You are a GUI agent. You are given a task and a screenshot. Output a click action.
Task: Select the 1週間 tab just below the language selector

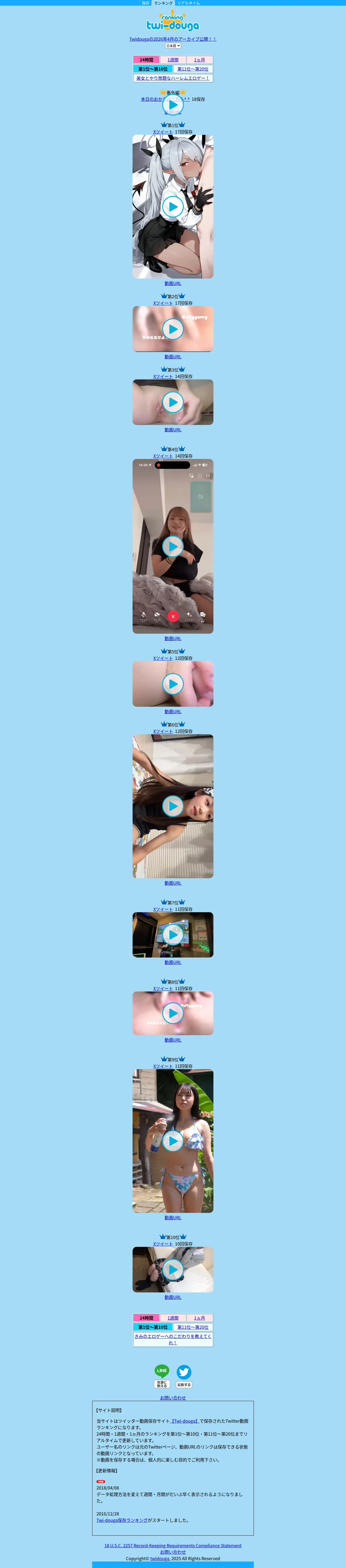(x=173, y=60)
